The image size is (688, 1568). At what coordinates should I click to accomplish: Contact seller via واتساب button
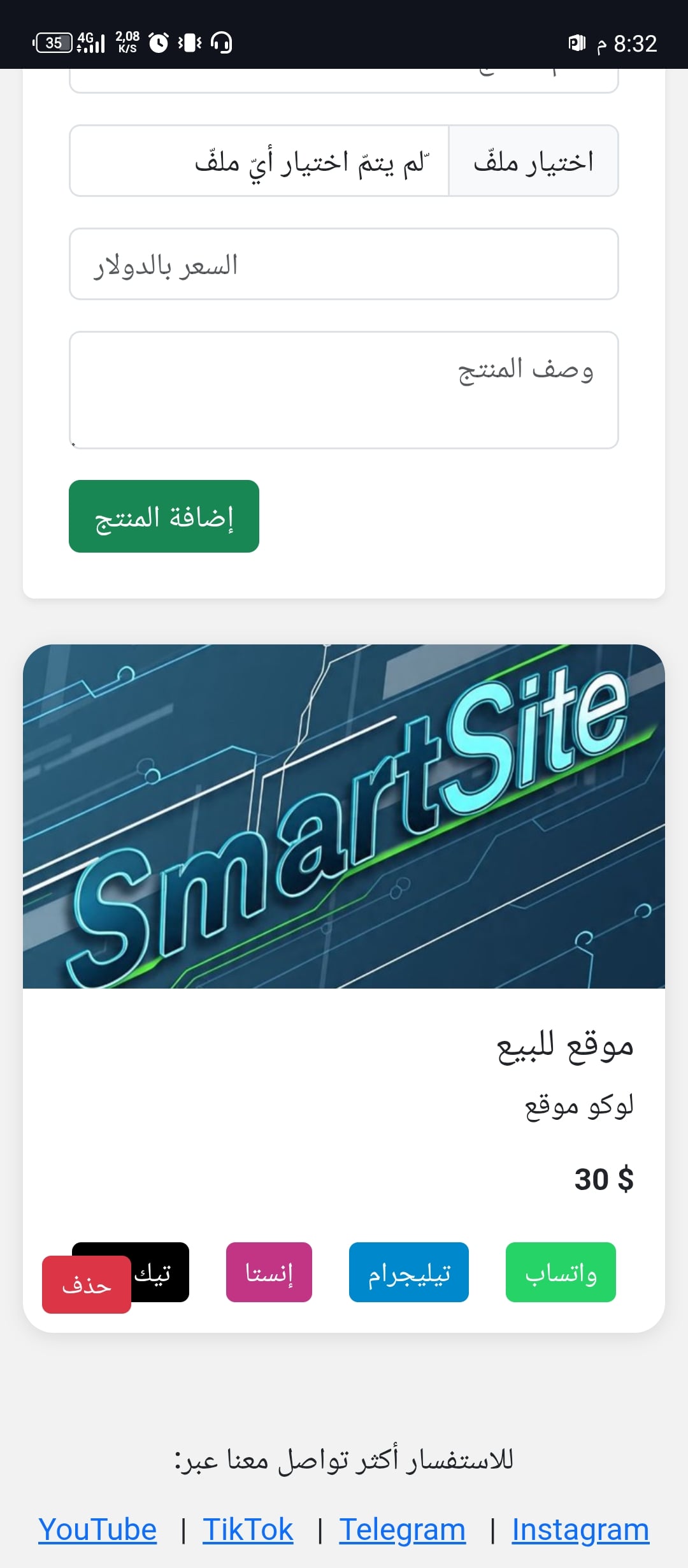pyautogui.click(x=561, y=1272)
